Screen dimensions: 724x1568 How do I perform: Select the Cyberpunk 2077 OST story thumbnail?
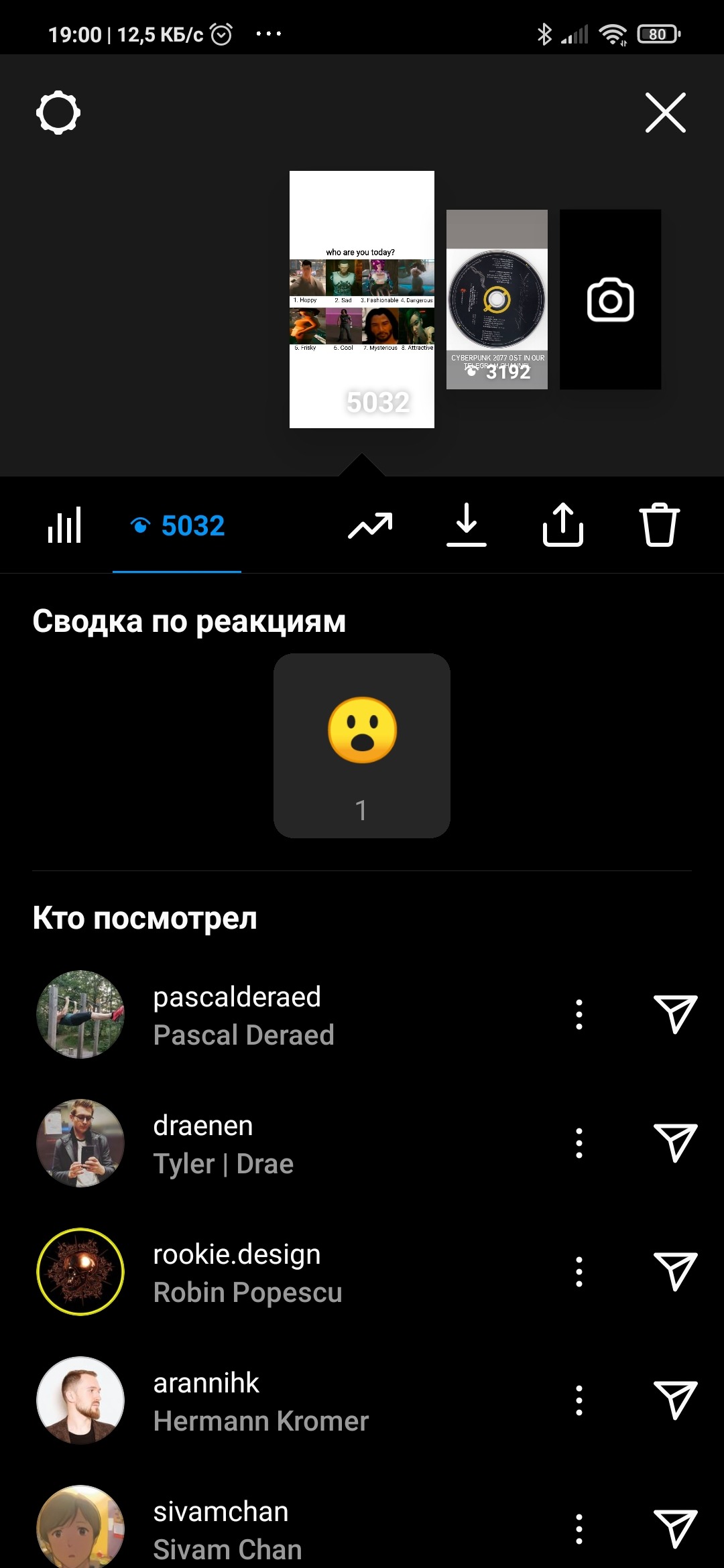coord(497,300)
